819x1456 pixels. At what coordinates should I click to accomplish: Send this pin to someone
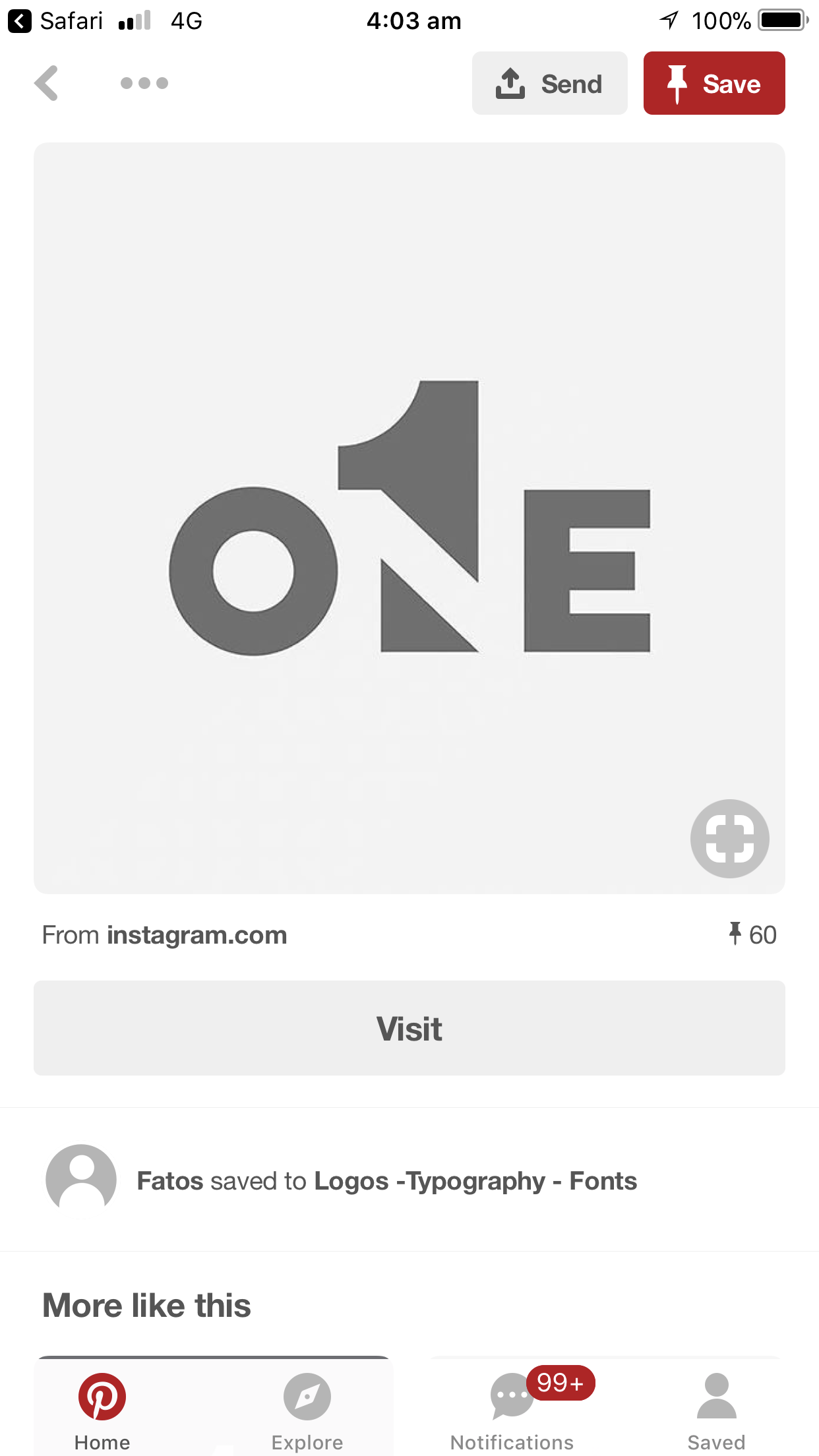[549, 83]
